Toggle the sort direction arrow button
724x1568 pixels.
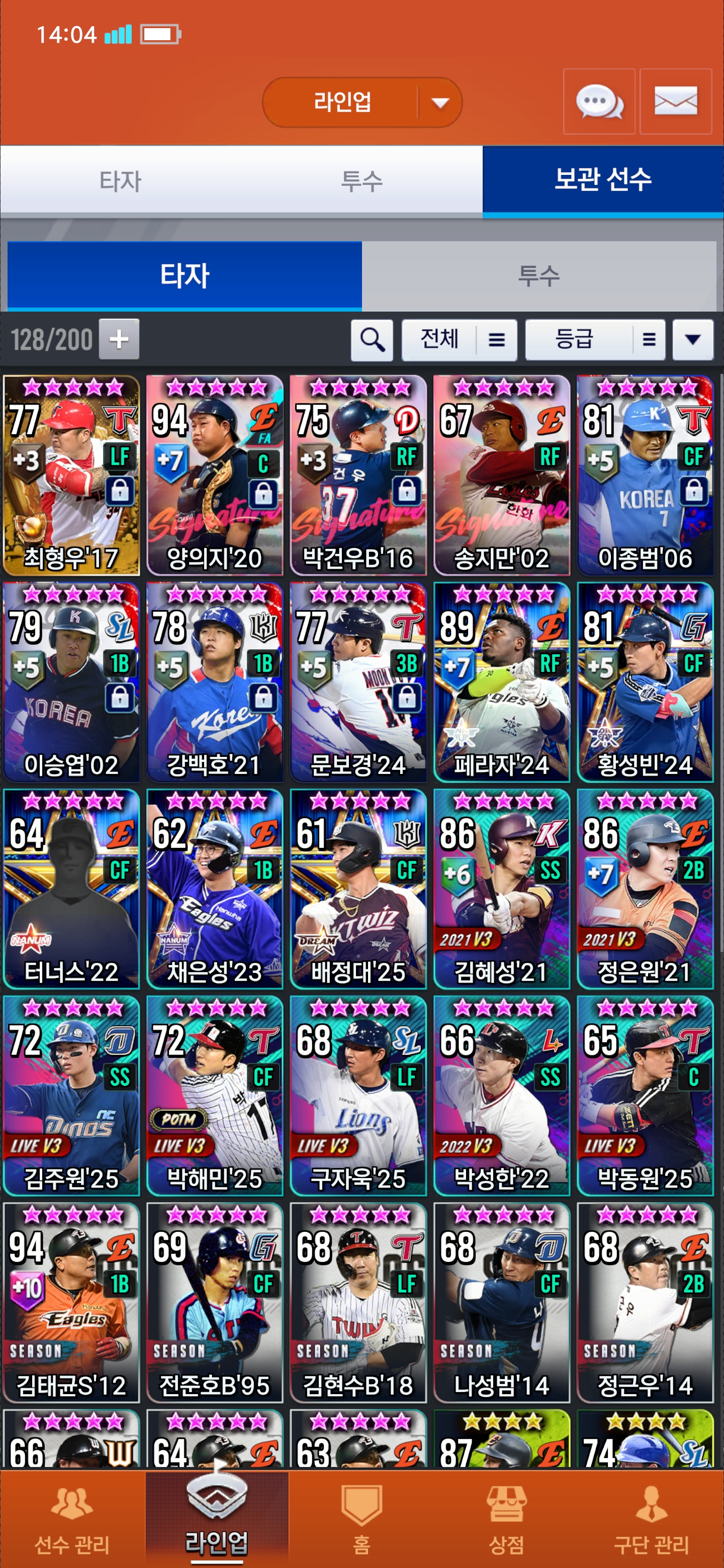point(692,340)
